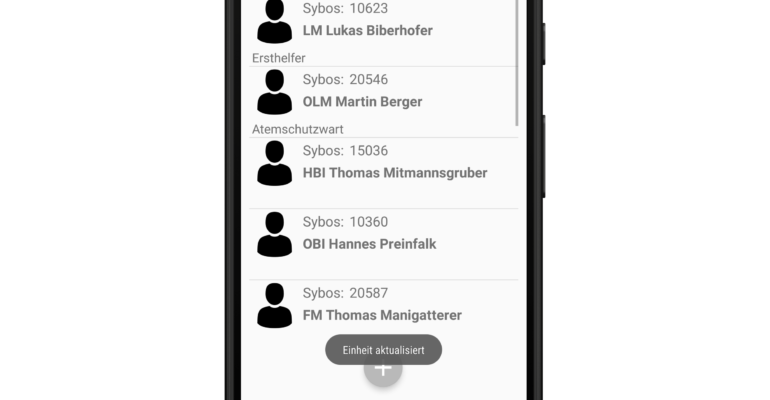
Task: Select OLM Martin Berger
Action: tap(362, 101)
